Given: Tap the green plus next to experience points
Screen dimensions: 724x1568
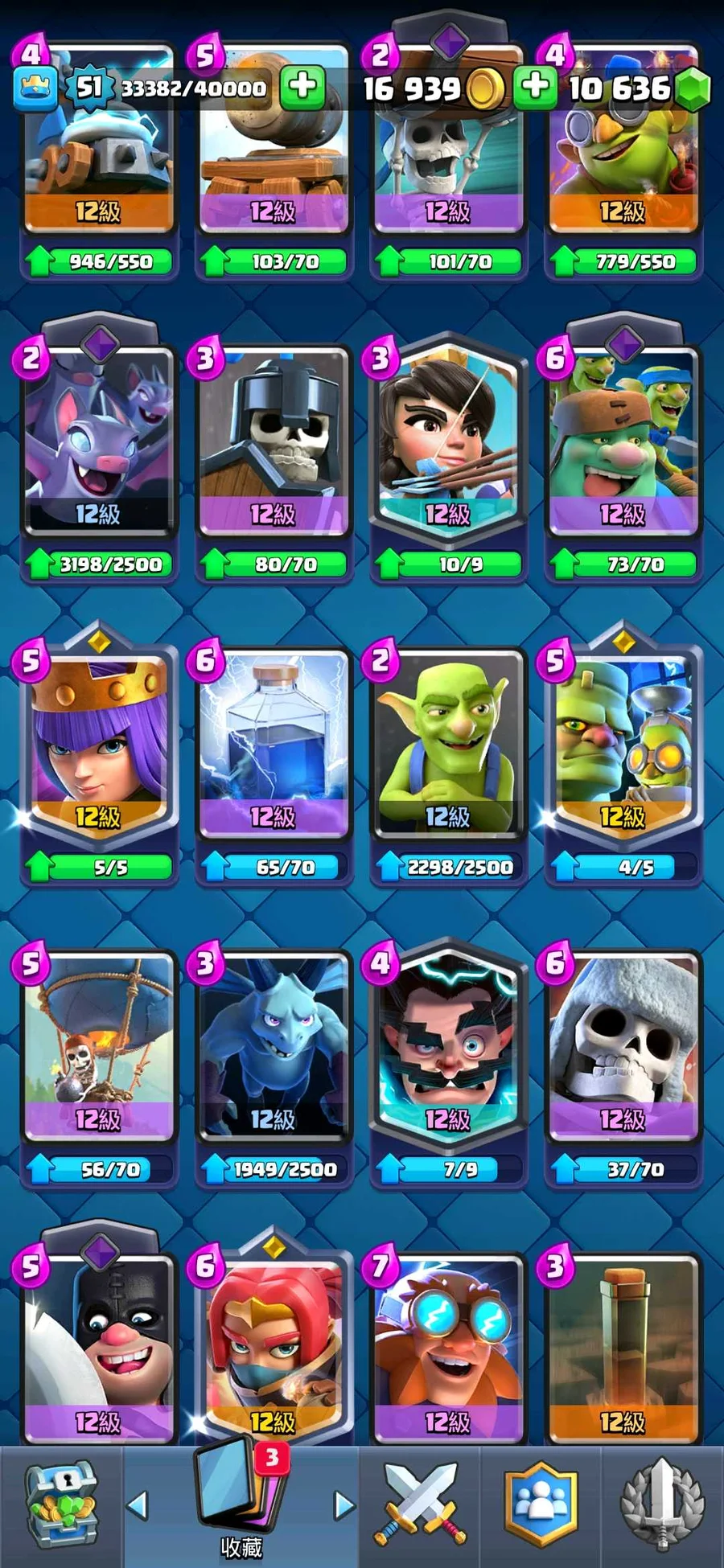Looking at the screenshot, I should (302, 87).
